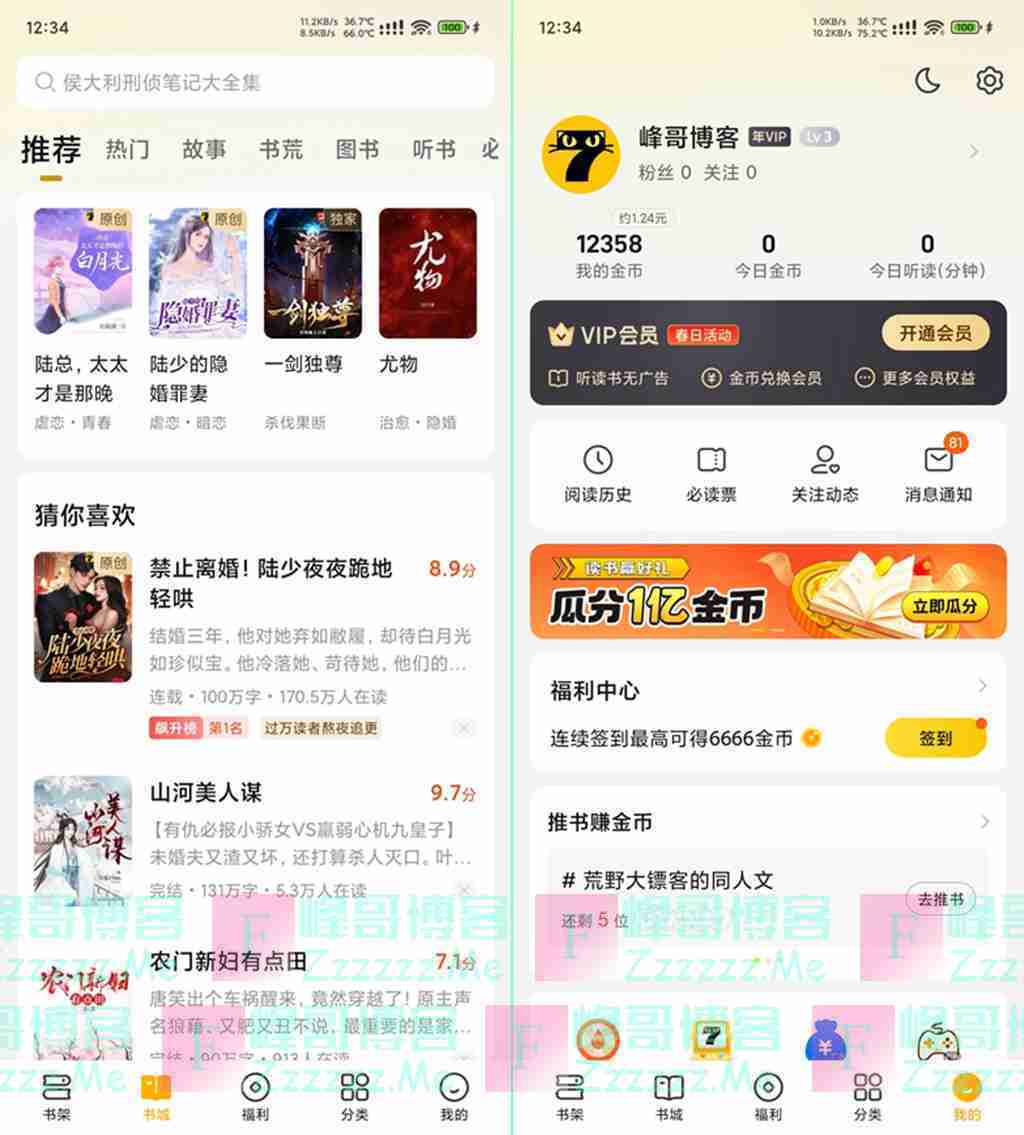Tap the 开通会员 button
1024x1135 pixels.
pos(935,333)
